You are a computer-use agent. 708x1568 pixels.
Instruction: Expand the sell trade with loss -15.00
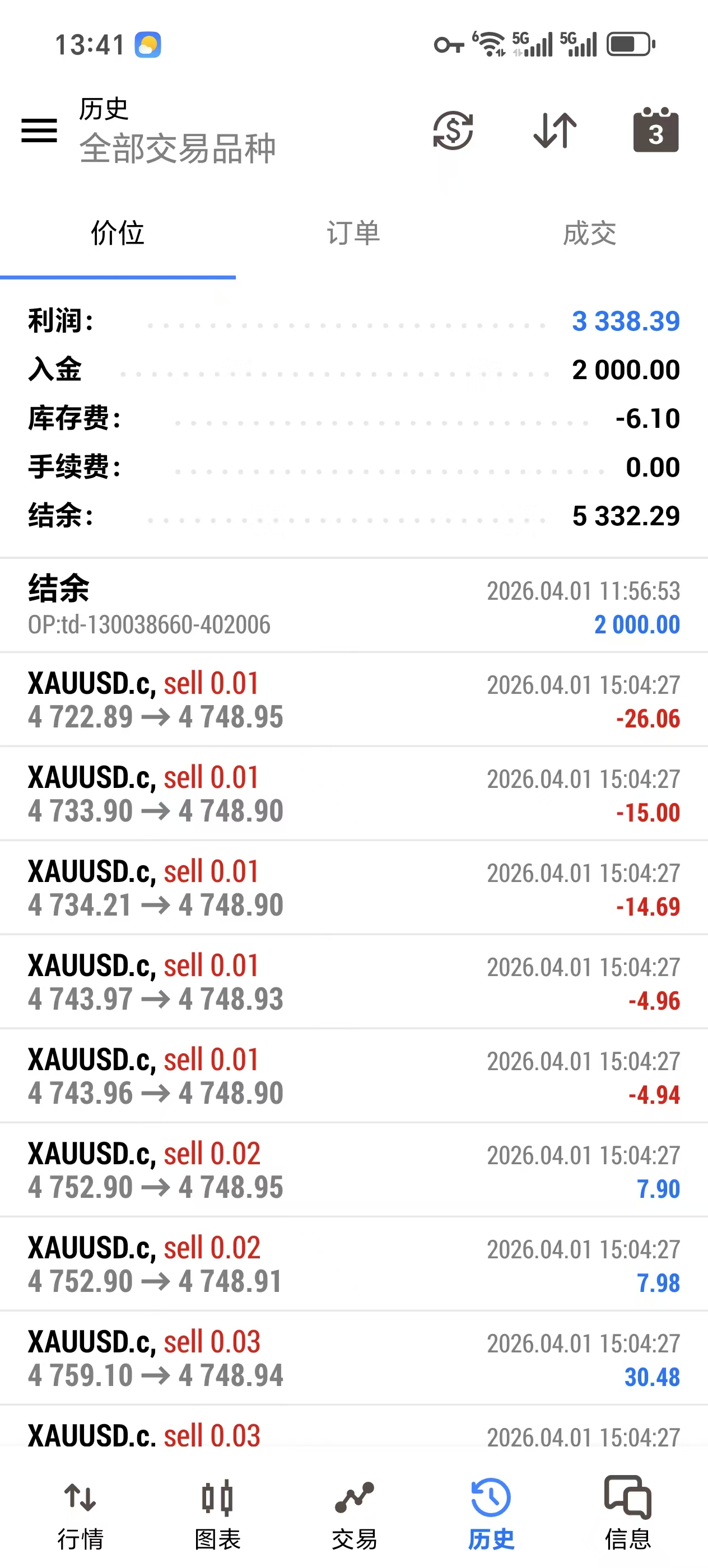353,794
